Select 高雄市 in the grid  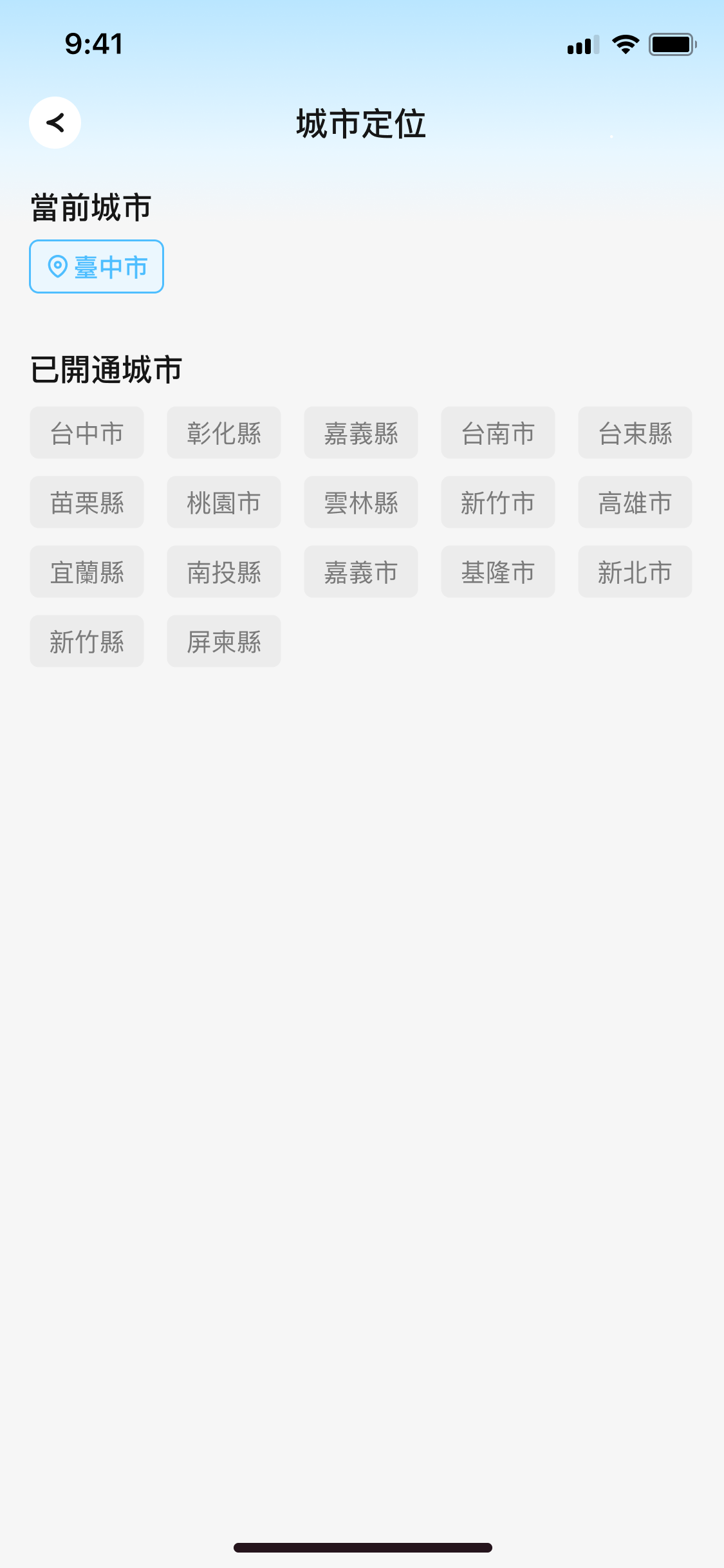click(x=635, y=502)
